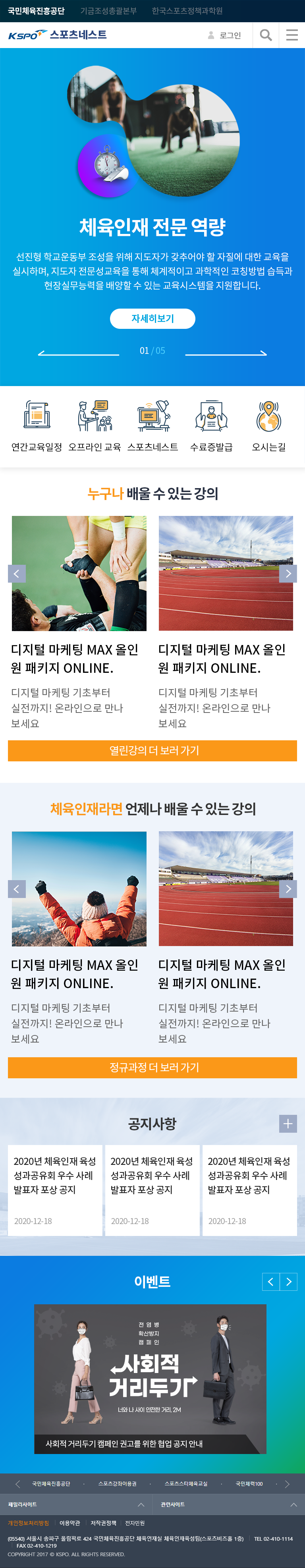The height and width of the screenshot is (1568, 305).
Task: Open 수료증발급 shortcut
Action: (x=210, y=425)
